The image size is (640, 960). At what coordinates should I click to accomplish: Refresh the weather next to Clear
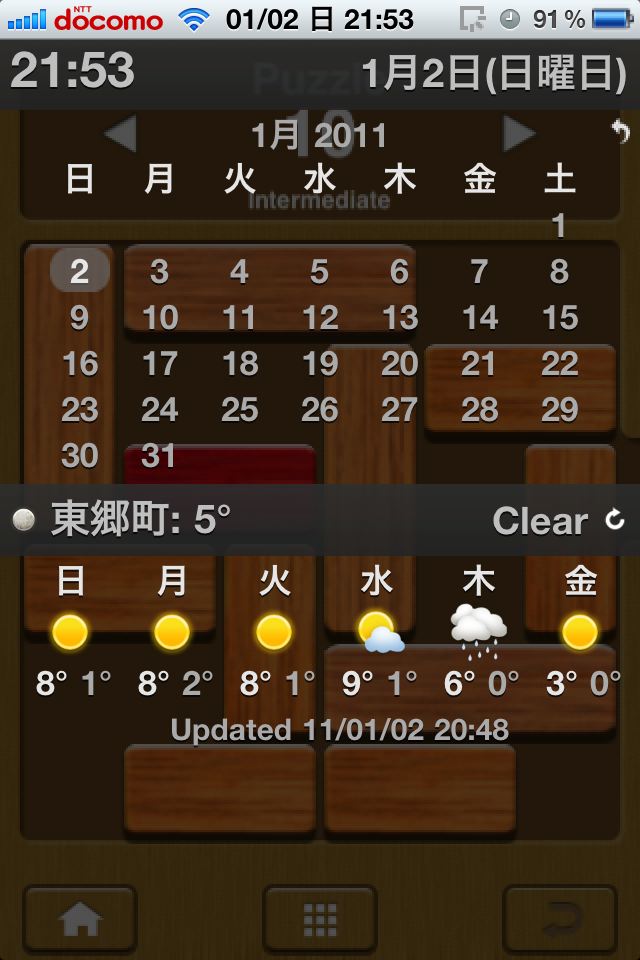[614, 519]
